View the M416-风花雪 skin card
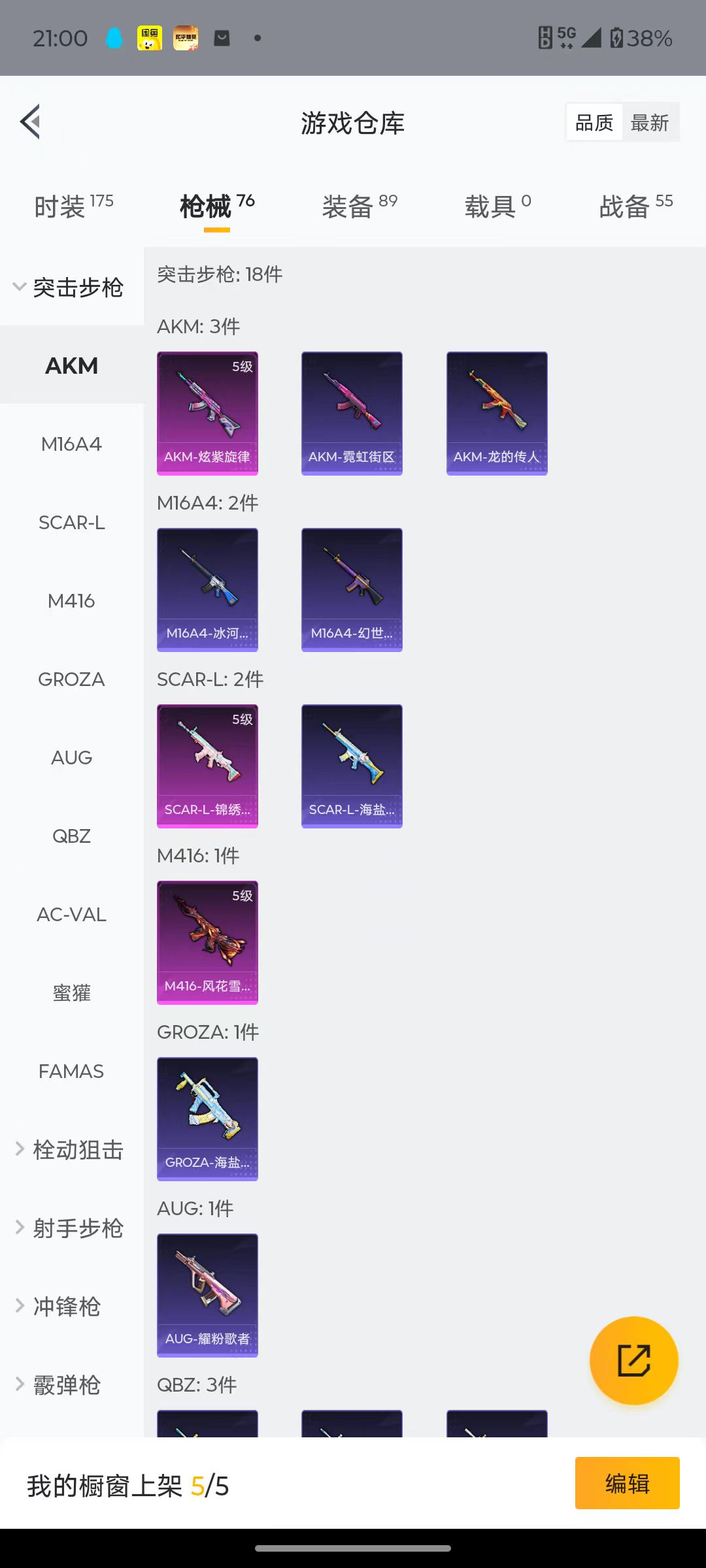 207,943
